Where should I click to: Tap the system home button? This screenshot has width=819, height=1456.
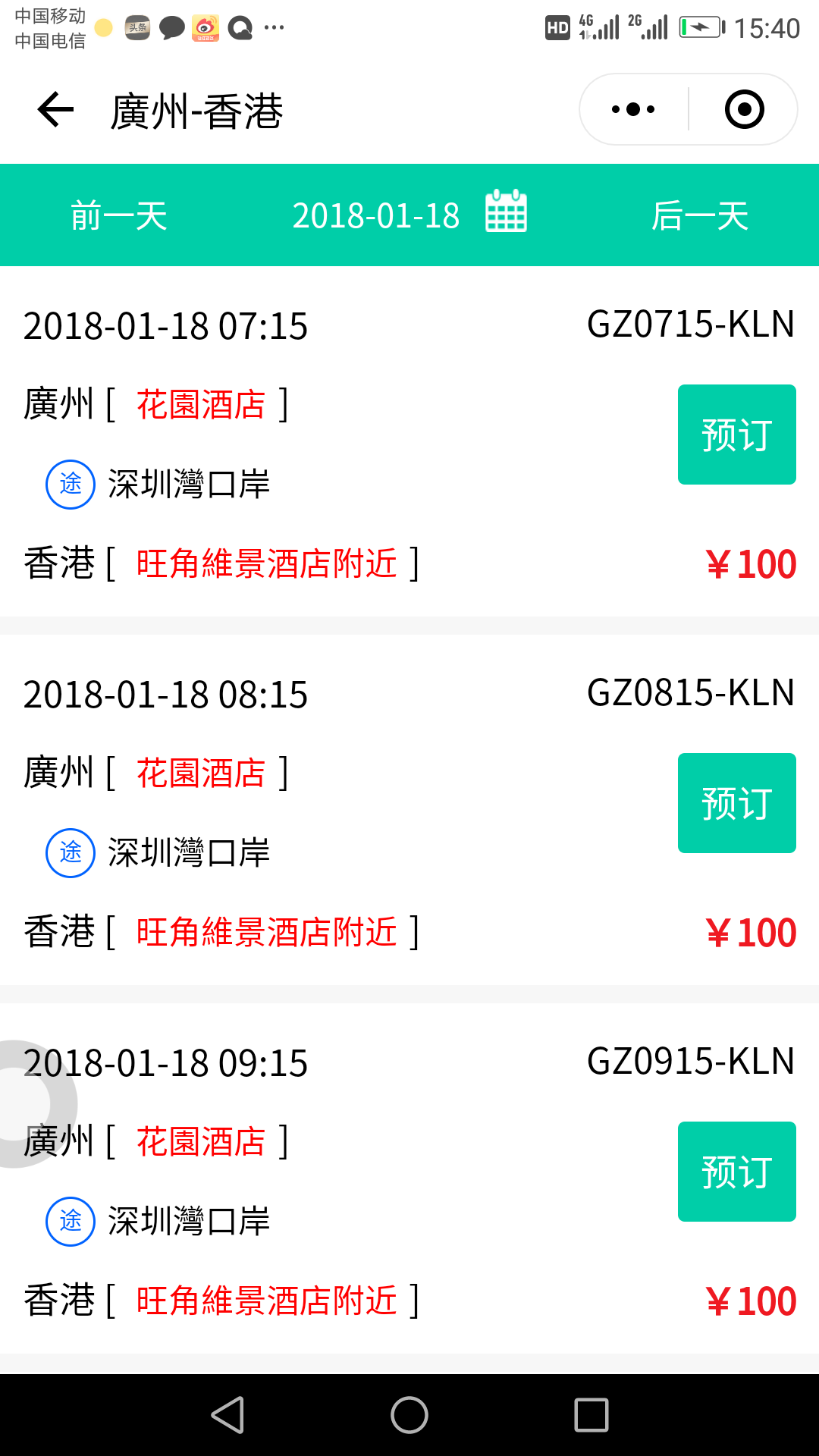[x=409, y=1415]
